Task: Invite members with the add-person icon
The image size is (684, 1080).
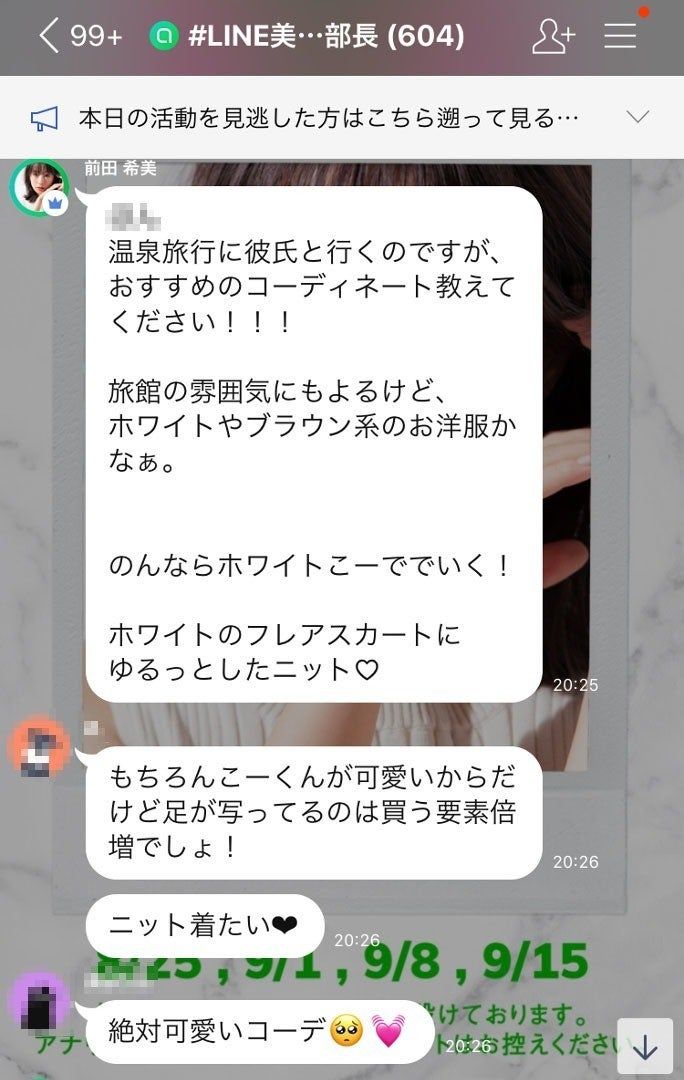Action: click(x=553, y=37)
